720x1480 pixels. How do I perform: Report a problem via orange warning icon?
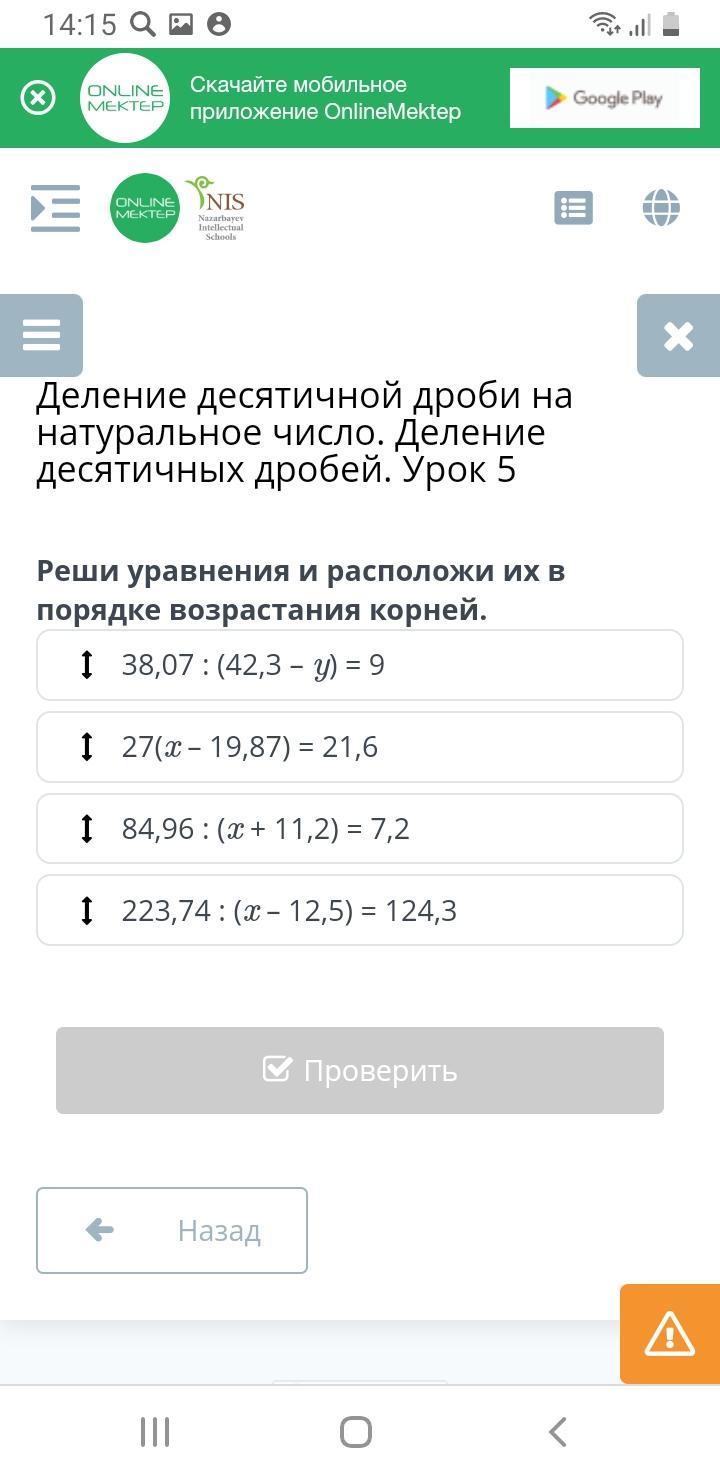tap(670, 1334)
